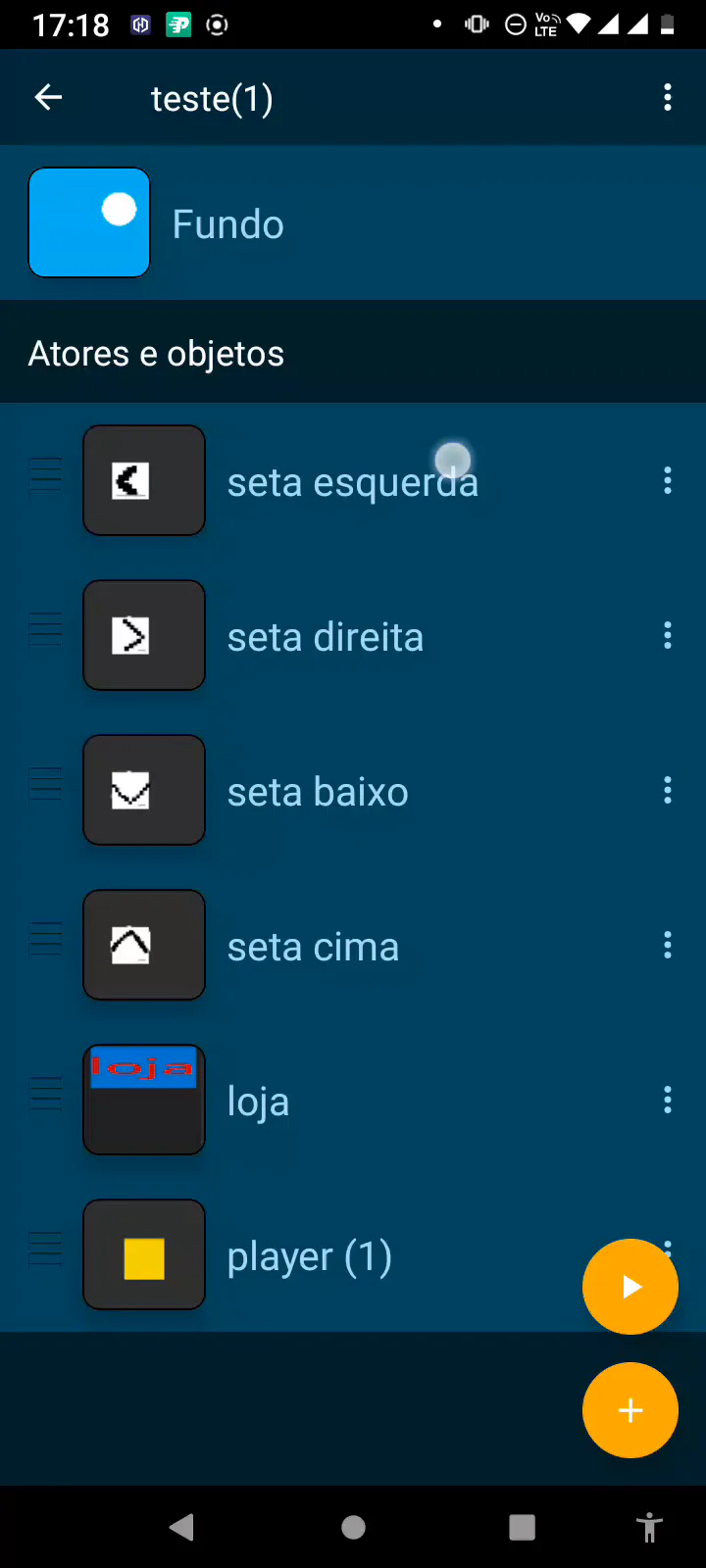
Task: Run the project with the play button
Action: pyautogui.click(x=630, y=1287)
